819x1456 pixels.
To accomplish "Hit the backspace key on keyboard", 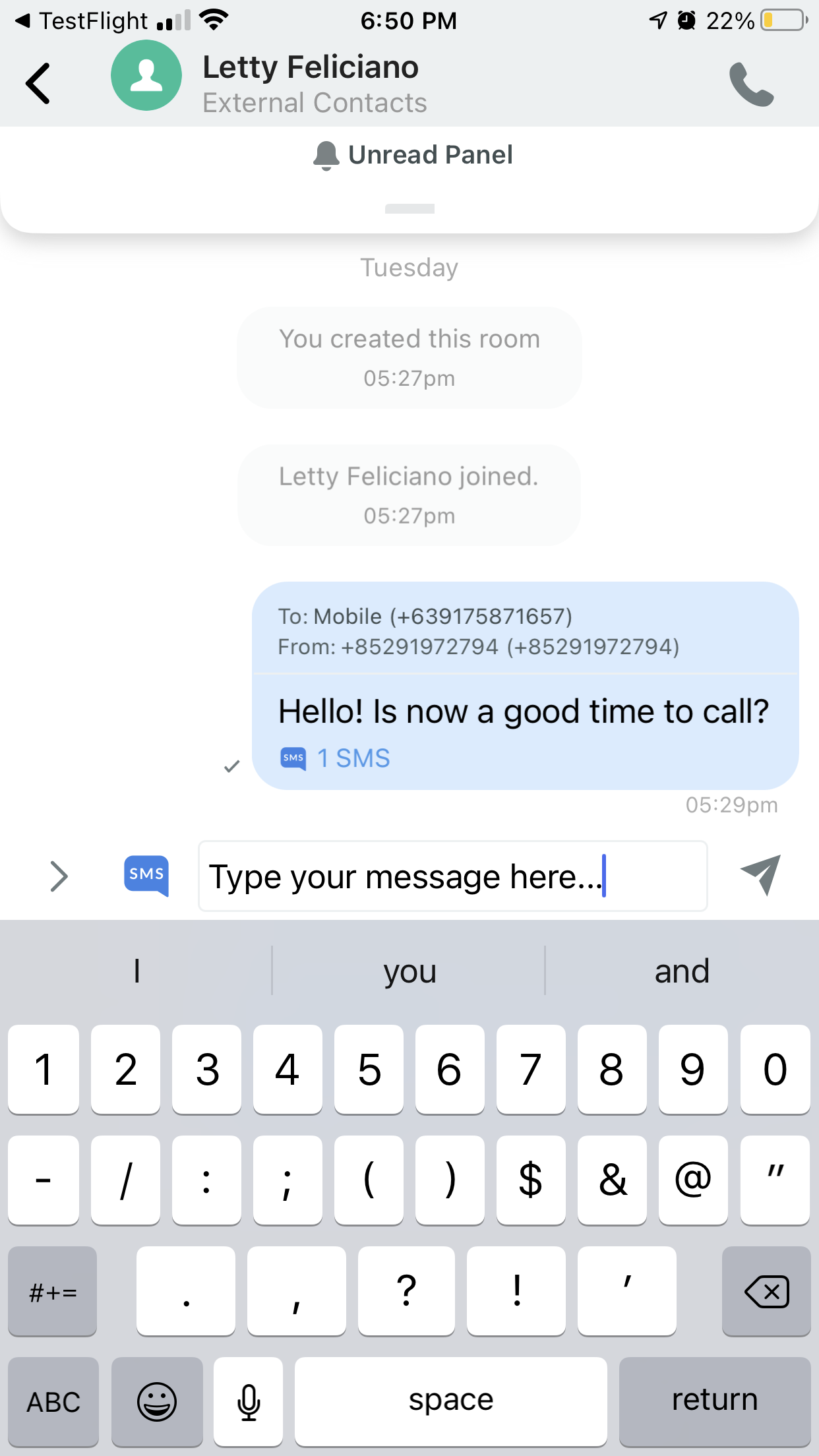I will point(766,1291).
